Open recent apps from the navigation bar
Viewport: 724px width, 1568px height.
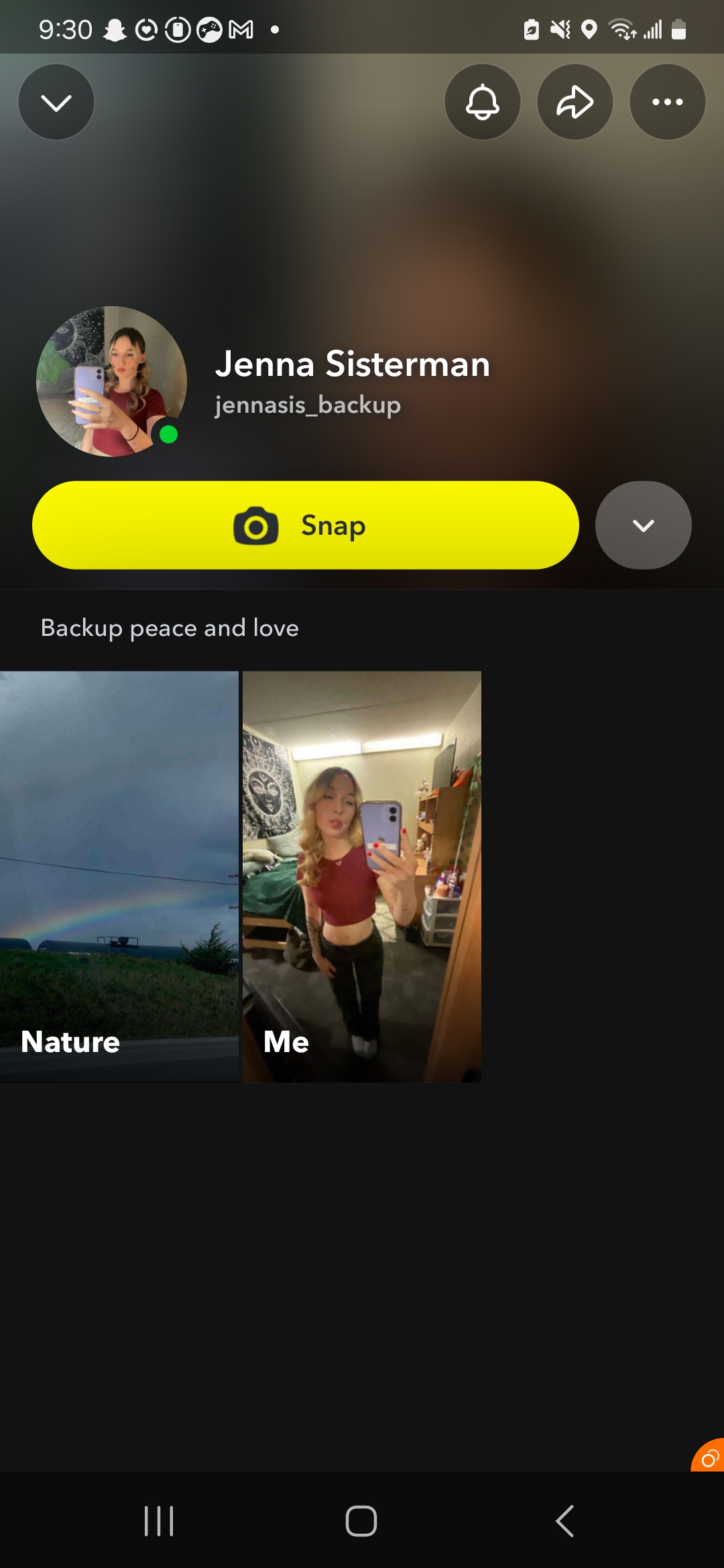click(159, 1520)
